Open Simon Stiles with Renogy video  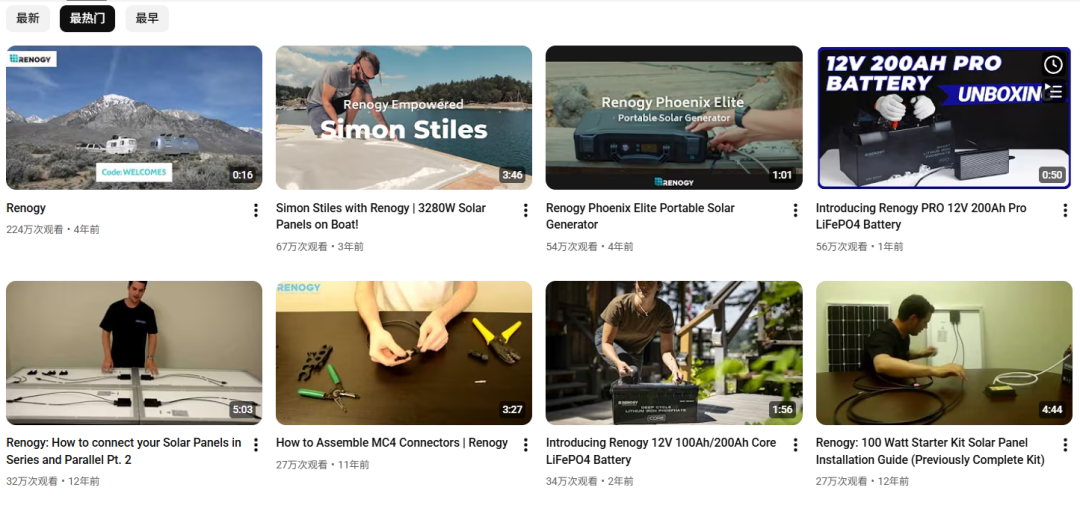[x=404, y=117]
